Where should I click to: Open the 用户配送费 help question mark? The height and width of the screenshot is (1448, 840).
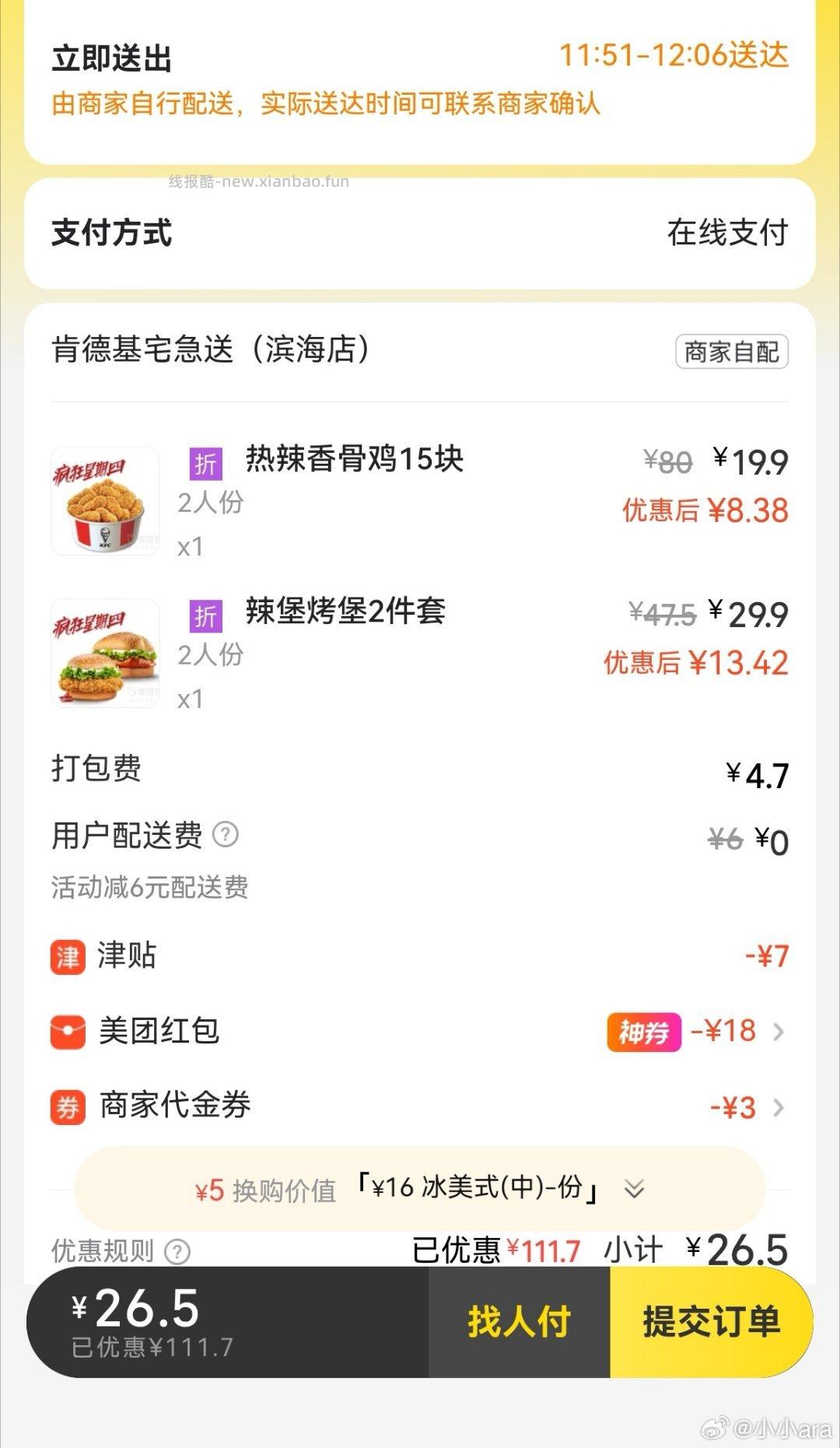click(x=225, y=835)
